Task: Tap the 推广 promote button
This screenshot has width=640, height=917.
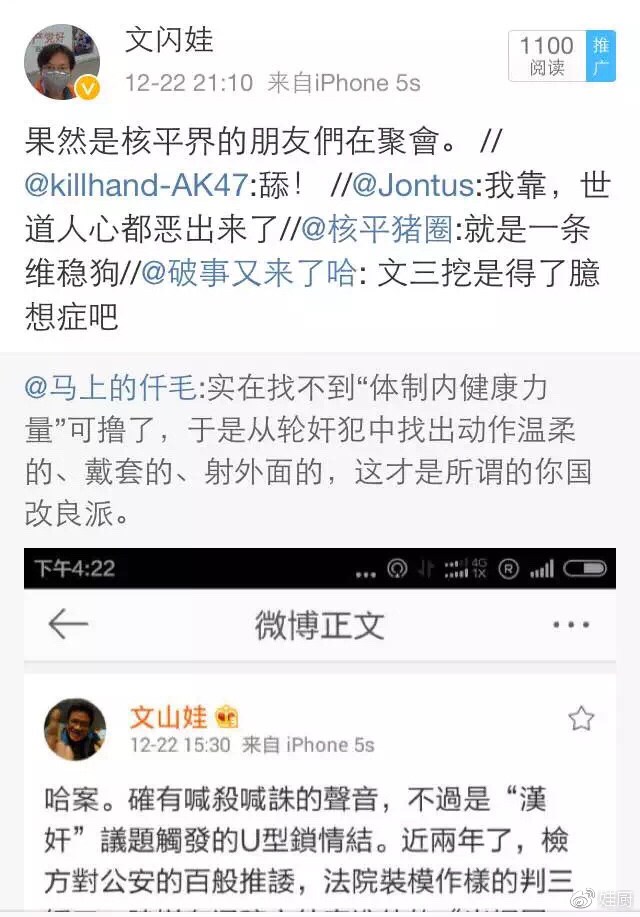Action: click(x=600, y=56)
